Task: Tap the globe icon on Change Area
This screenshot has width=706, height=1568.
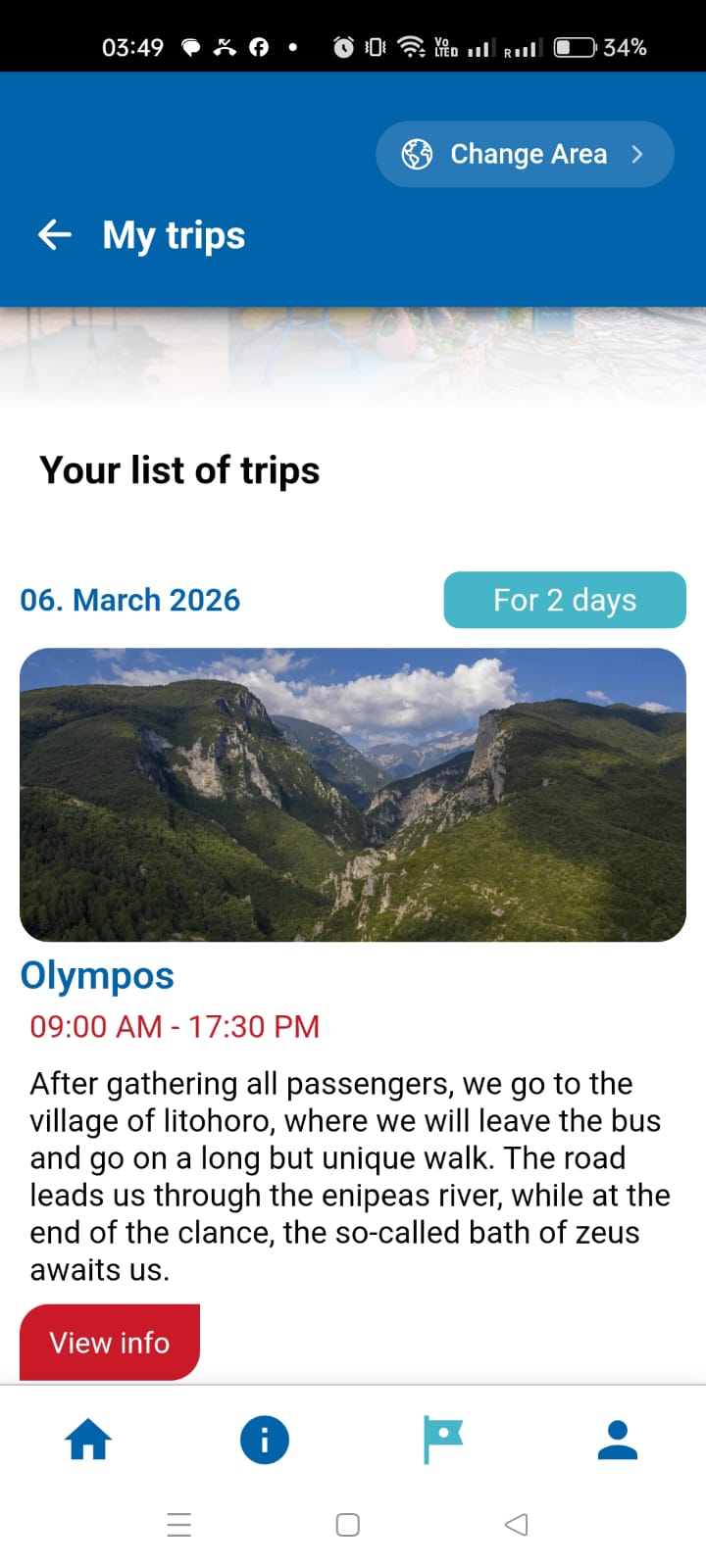Action: coord(416,154)
